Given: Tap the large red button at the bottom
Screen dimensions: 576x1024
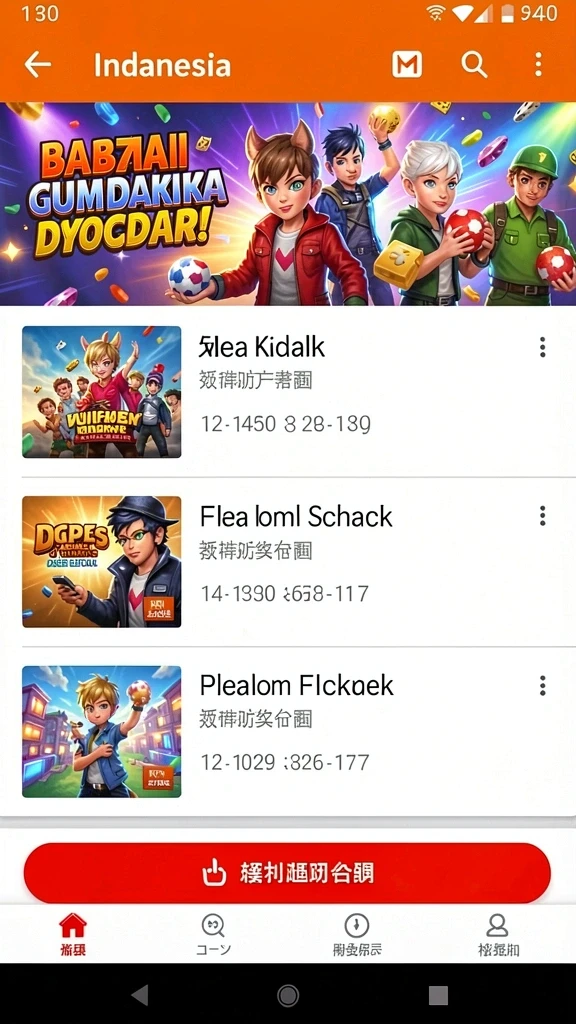Looking at the screenshot, I should 287,873.
